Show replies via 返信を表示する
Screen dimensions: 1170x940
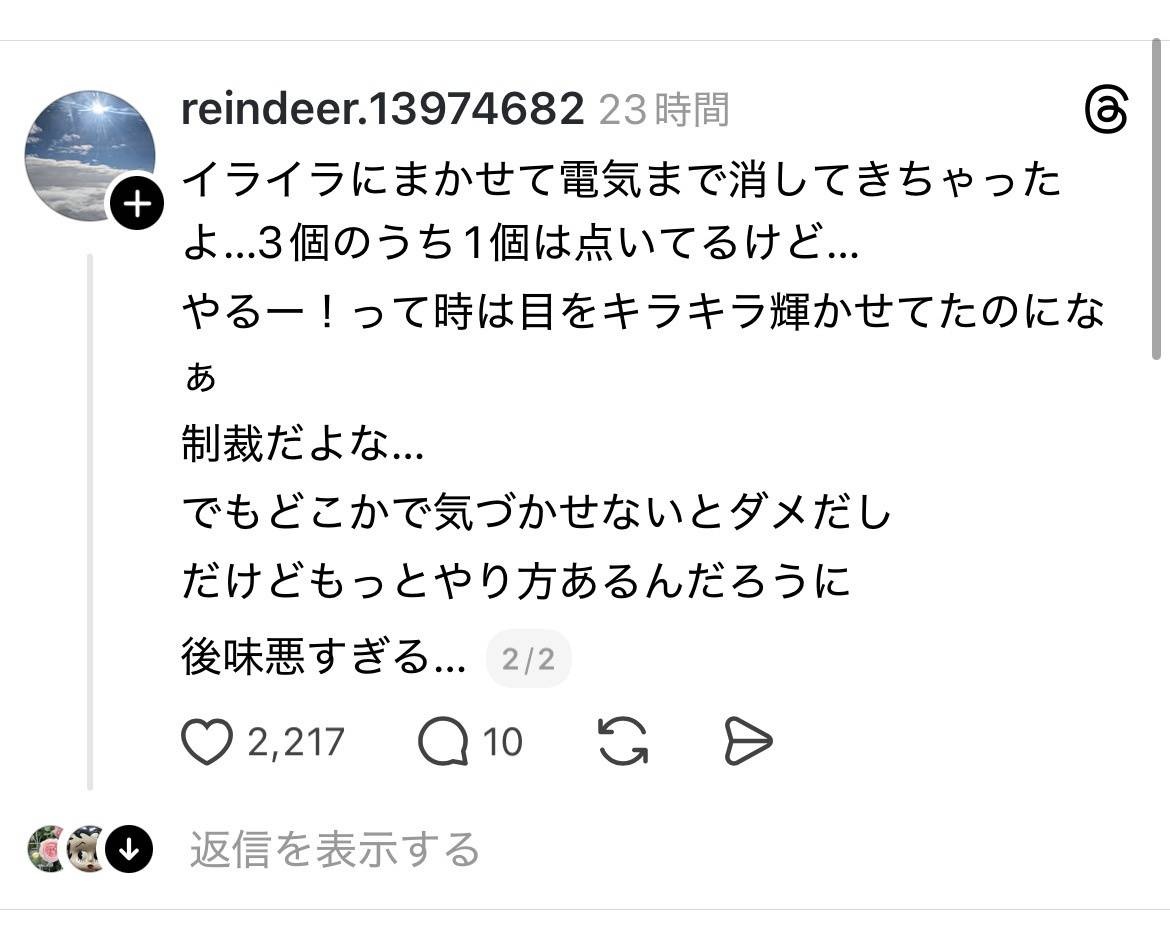click(x=335, y=849)
